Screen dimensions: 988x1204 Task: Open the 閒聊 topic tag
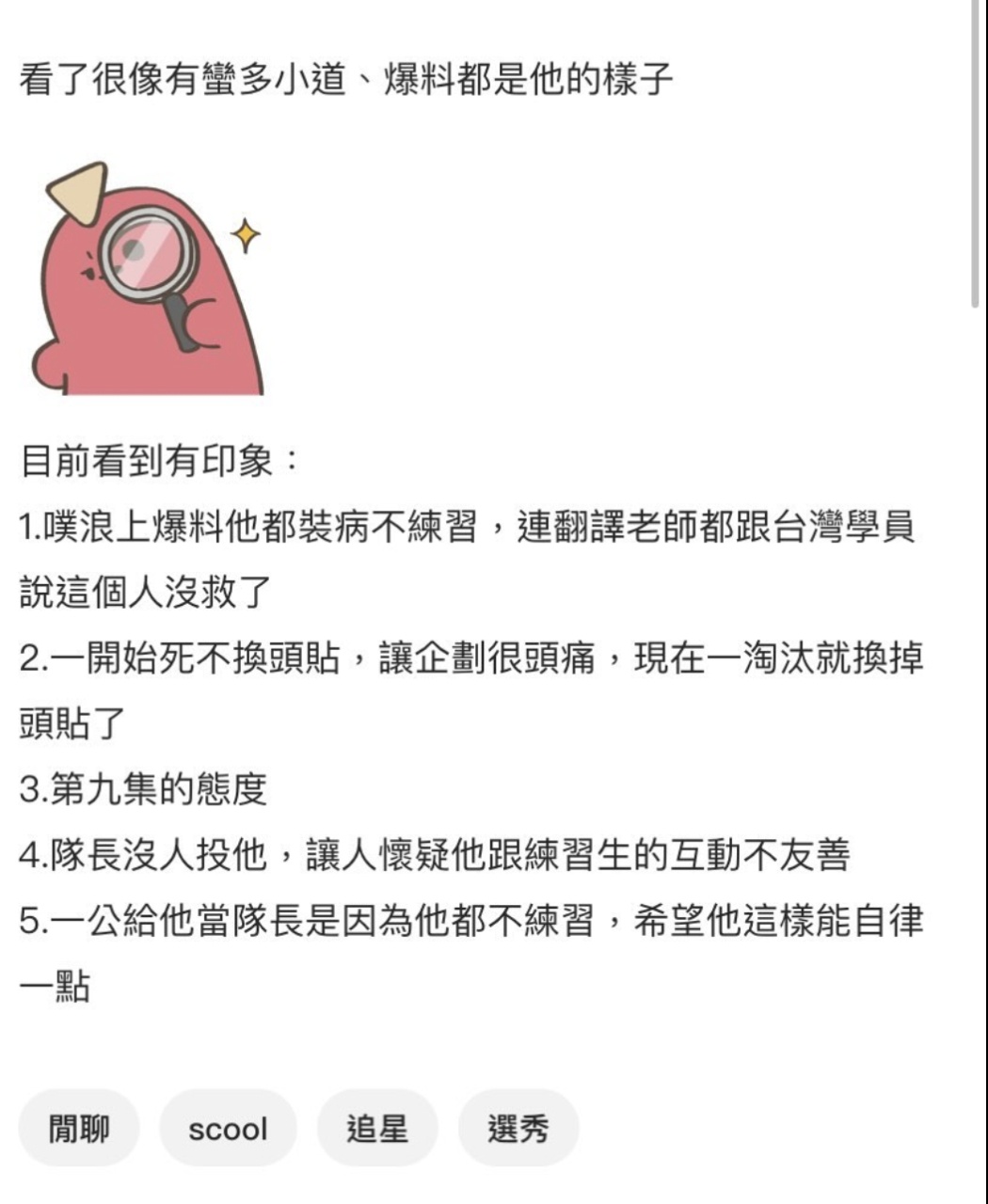coord(79,1128)
